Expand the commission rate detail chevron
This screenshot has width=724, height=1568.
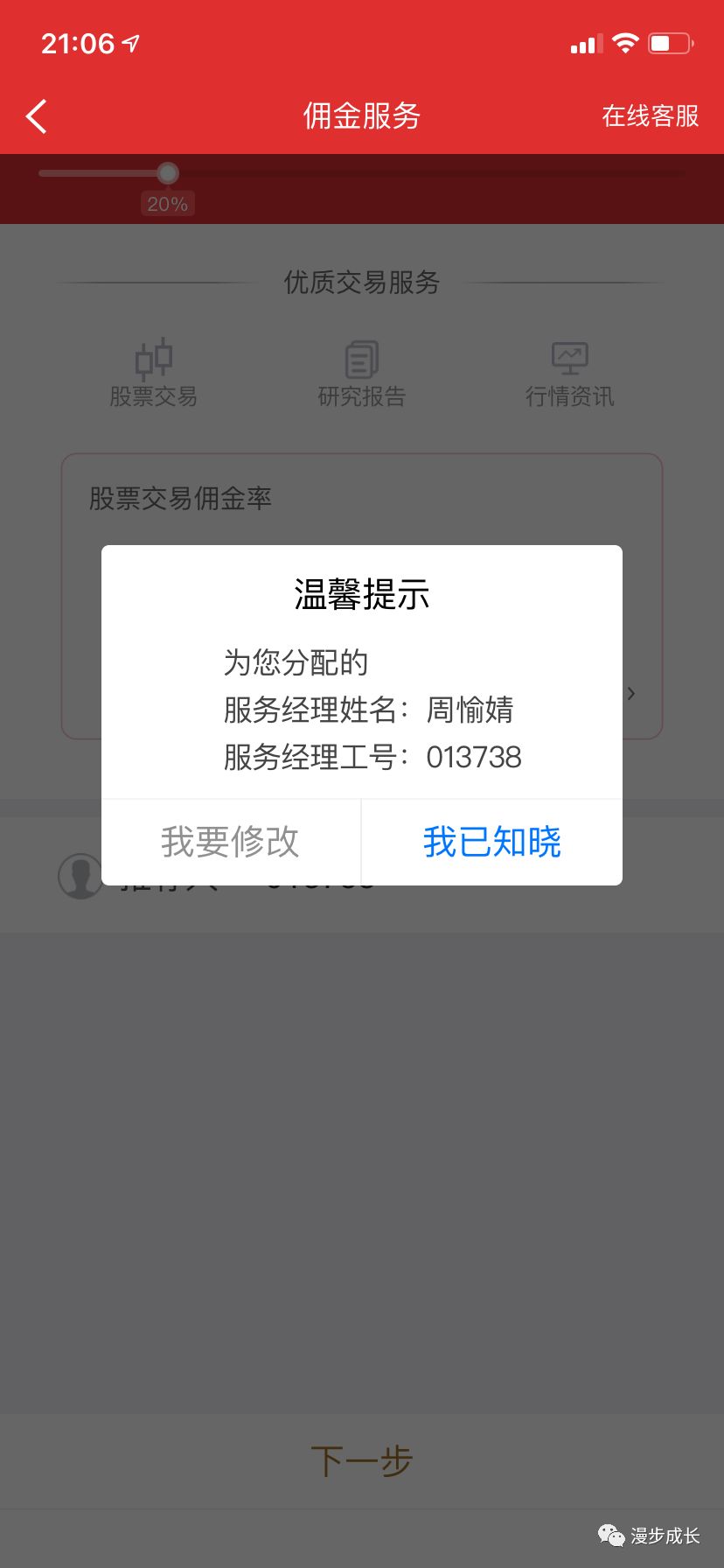(x=630, y=693)
